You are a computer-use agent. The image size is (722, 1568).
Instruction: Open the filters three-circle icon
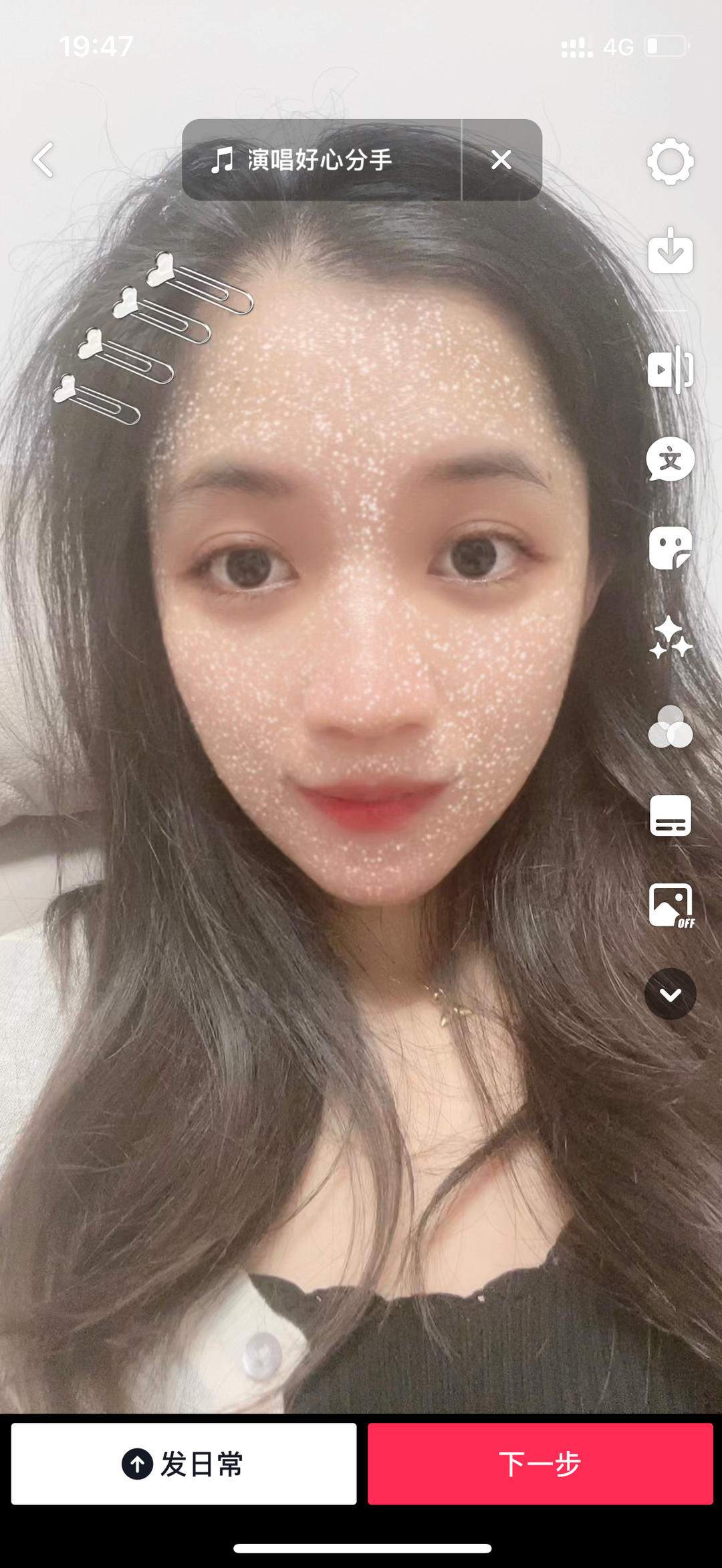coord(670,727)
